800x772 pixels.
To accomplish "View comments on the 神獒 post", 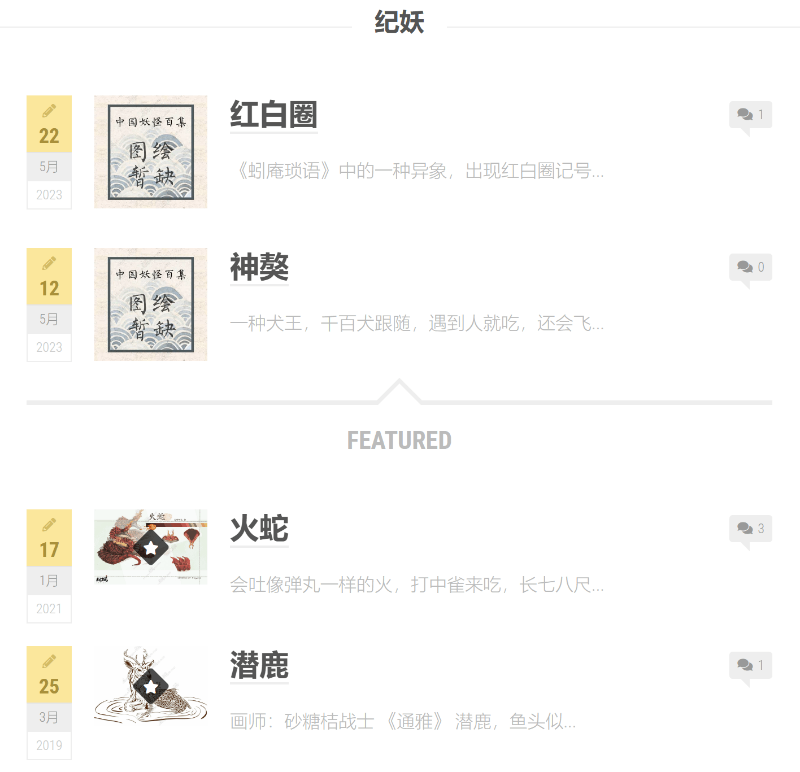I will click(x=750, y=267).
